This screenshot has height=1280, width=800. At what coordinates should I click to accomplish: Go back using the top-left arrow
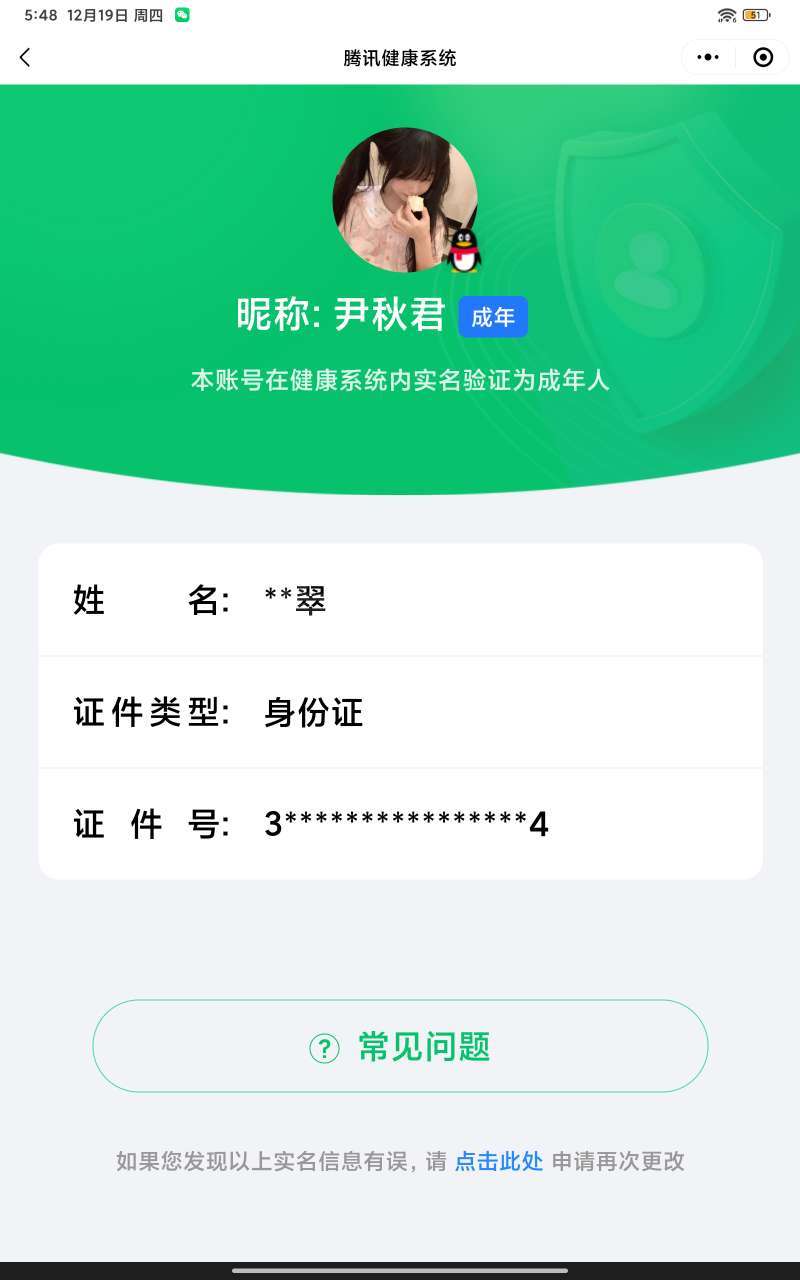pyautogui.click(x=25, y=58)
